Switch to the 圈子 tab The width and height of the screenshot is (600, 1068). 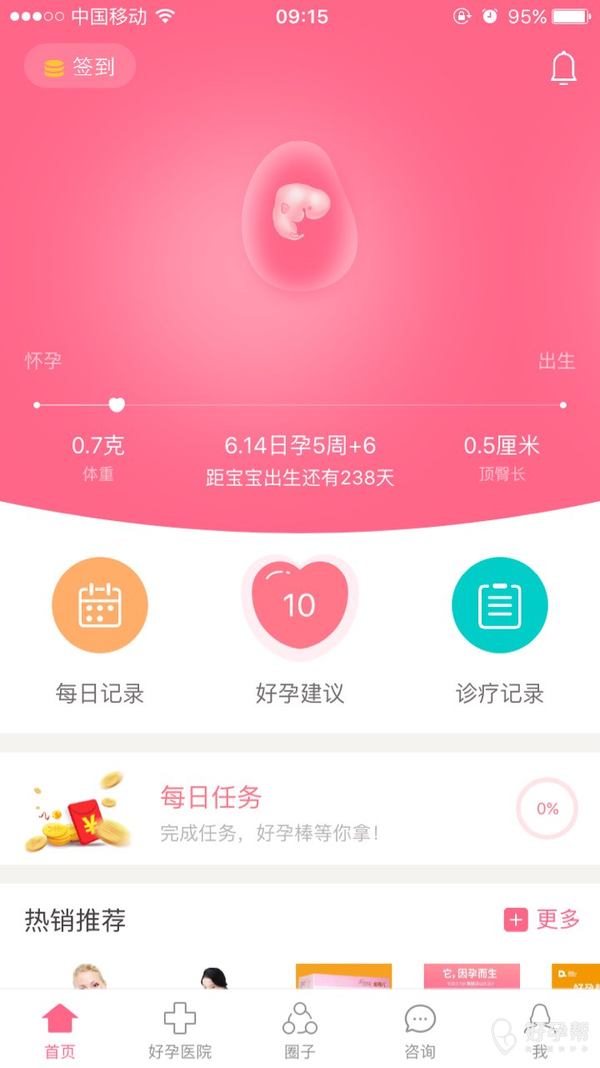(x=300, y=1030)
